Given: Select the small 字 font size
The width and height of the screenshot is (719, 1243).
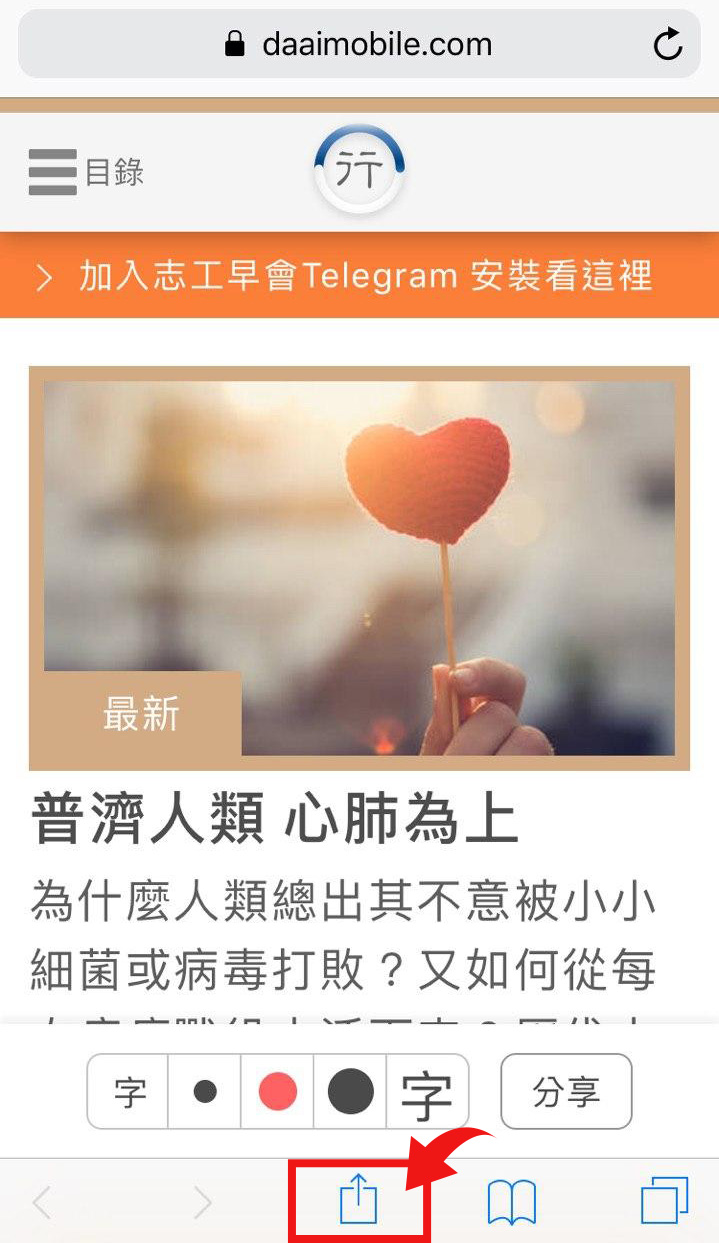Looking at the screenshot, I should 129,1092.
